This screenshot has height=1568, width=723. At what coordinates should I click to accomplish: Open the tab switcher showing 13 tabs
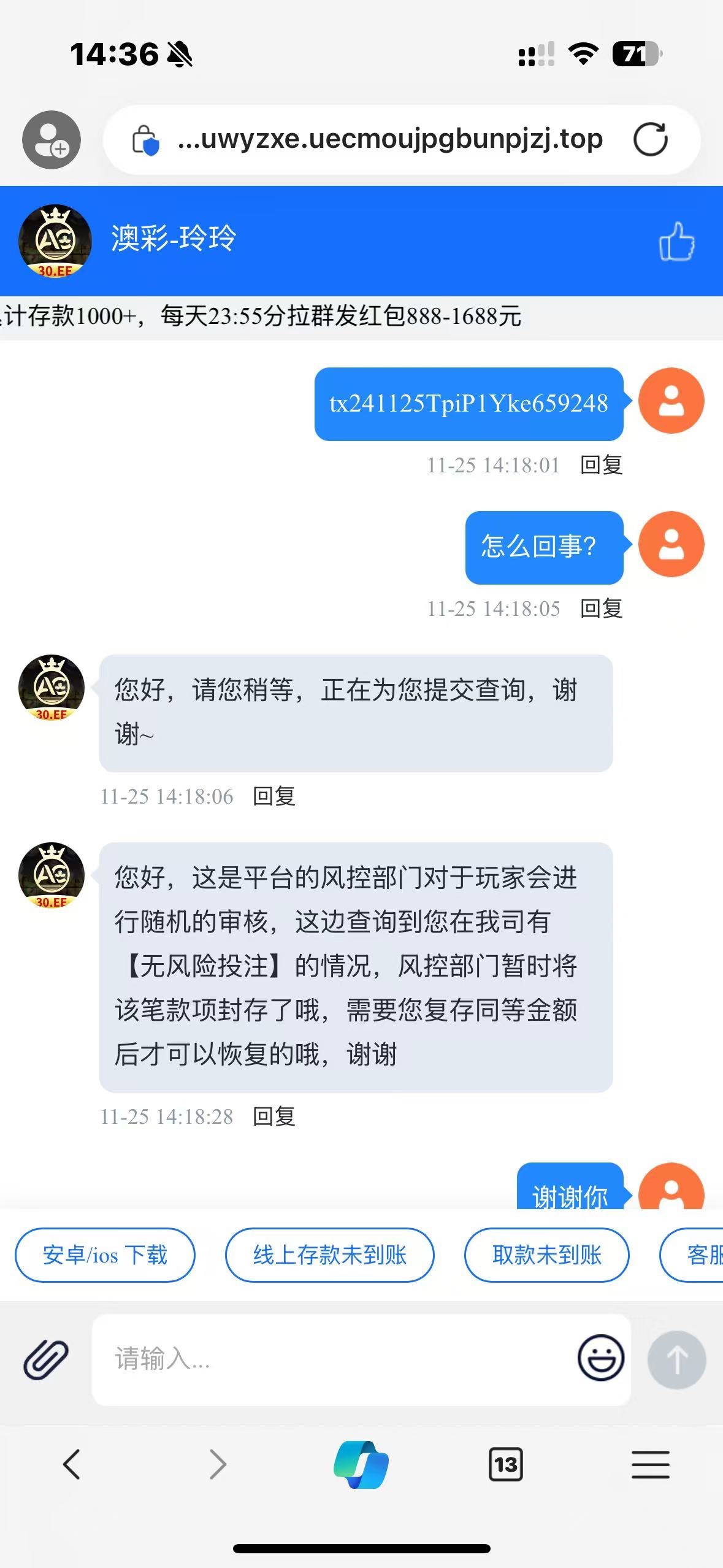point(506,1464)
